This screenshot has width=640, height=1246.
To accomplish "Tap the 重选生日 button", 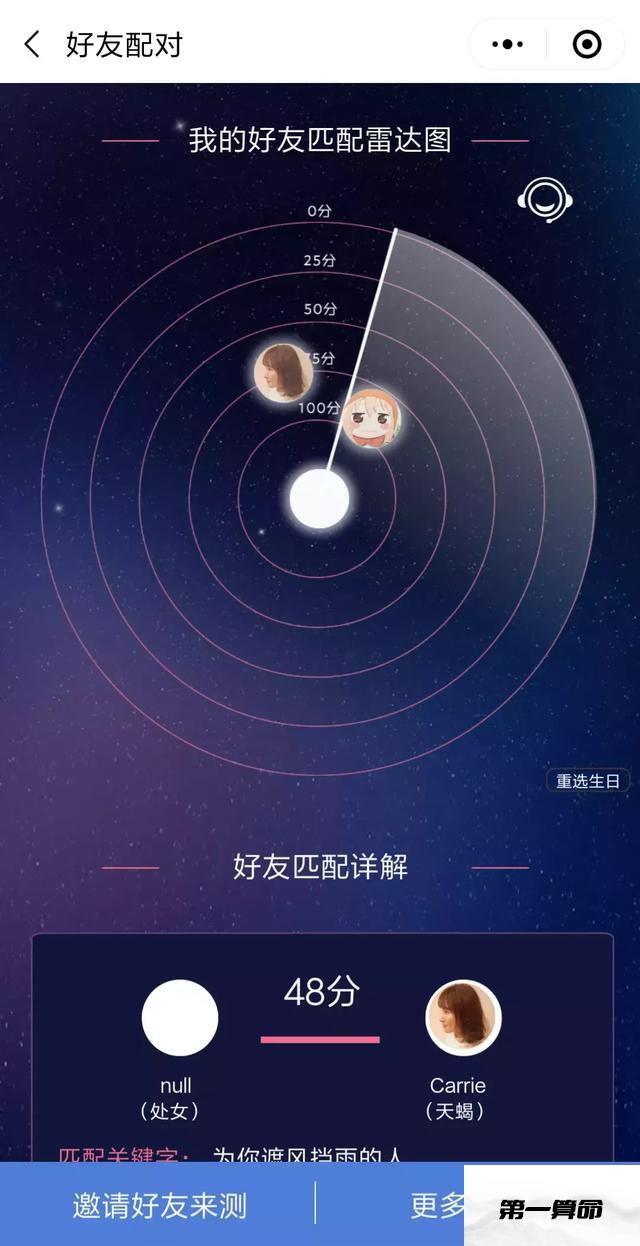I will click(x=588, y=781).
